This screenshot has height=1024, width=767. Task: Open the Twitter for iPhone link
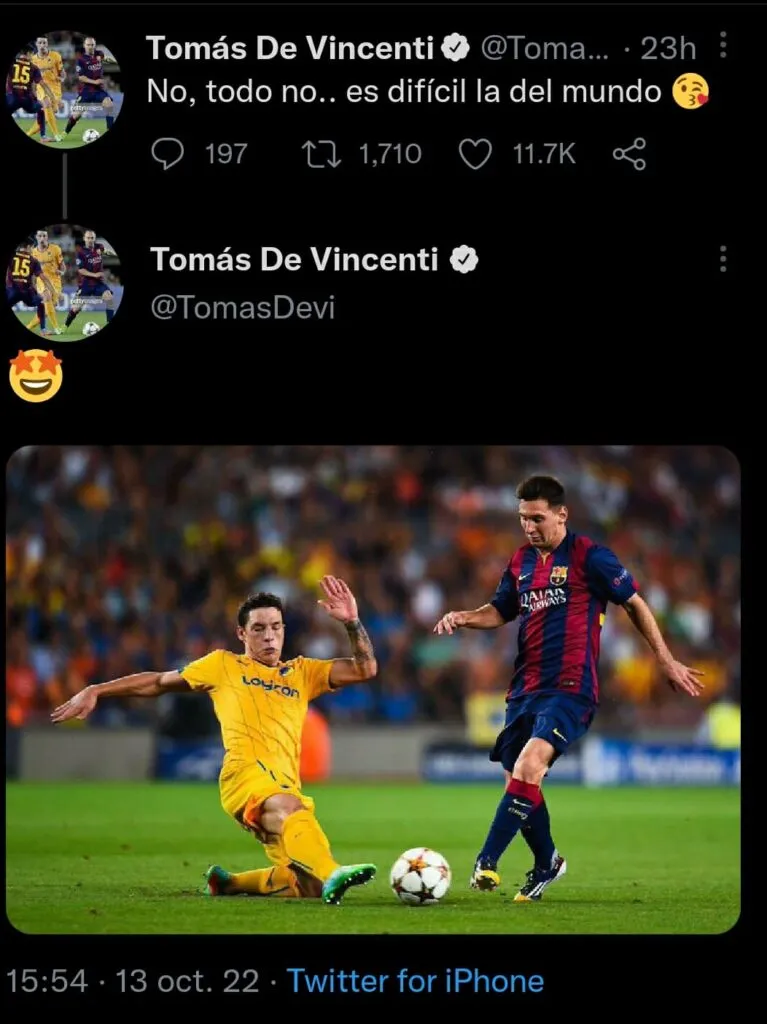coord(415,981)
